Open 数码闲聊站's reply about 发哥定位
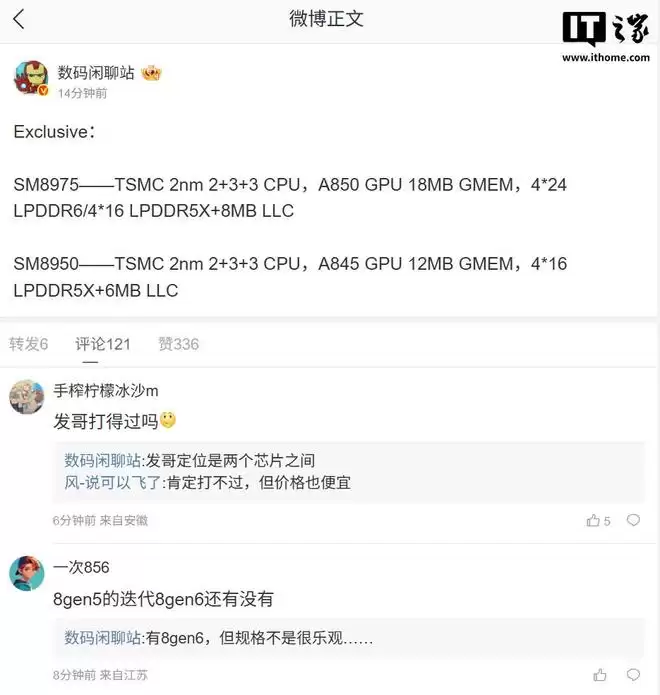 tap(190, 460)
